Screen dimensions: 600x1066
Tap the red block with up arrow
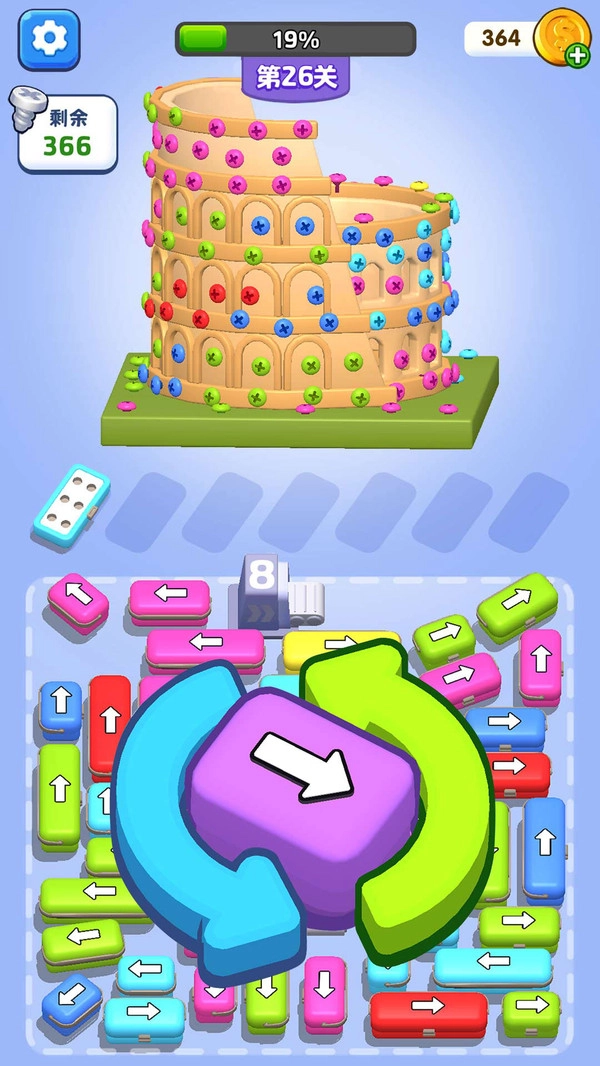click(x=109, y=718)
